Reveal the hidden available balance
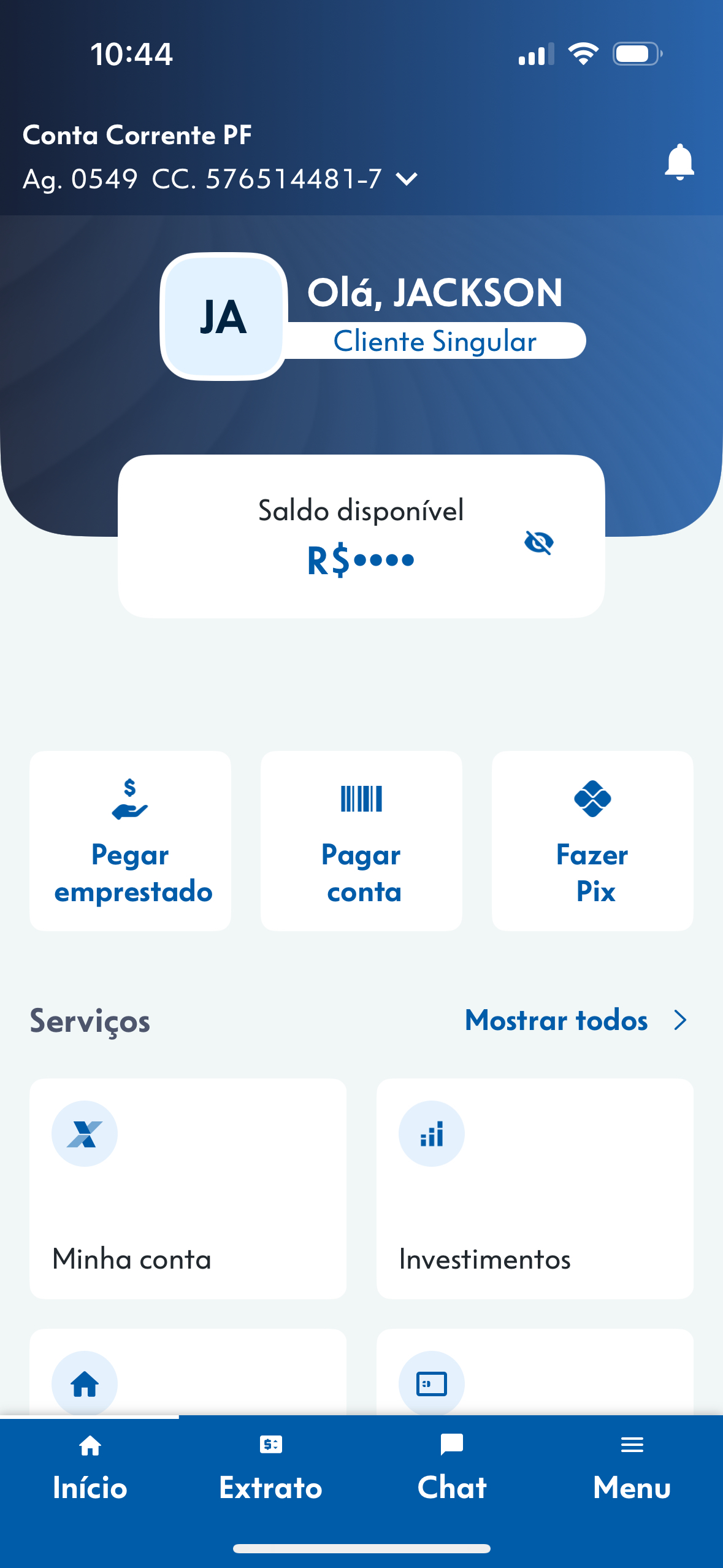Screen dimensions: 723x1568 [x=539, y=543]
